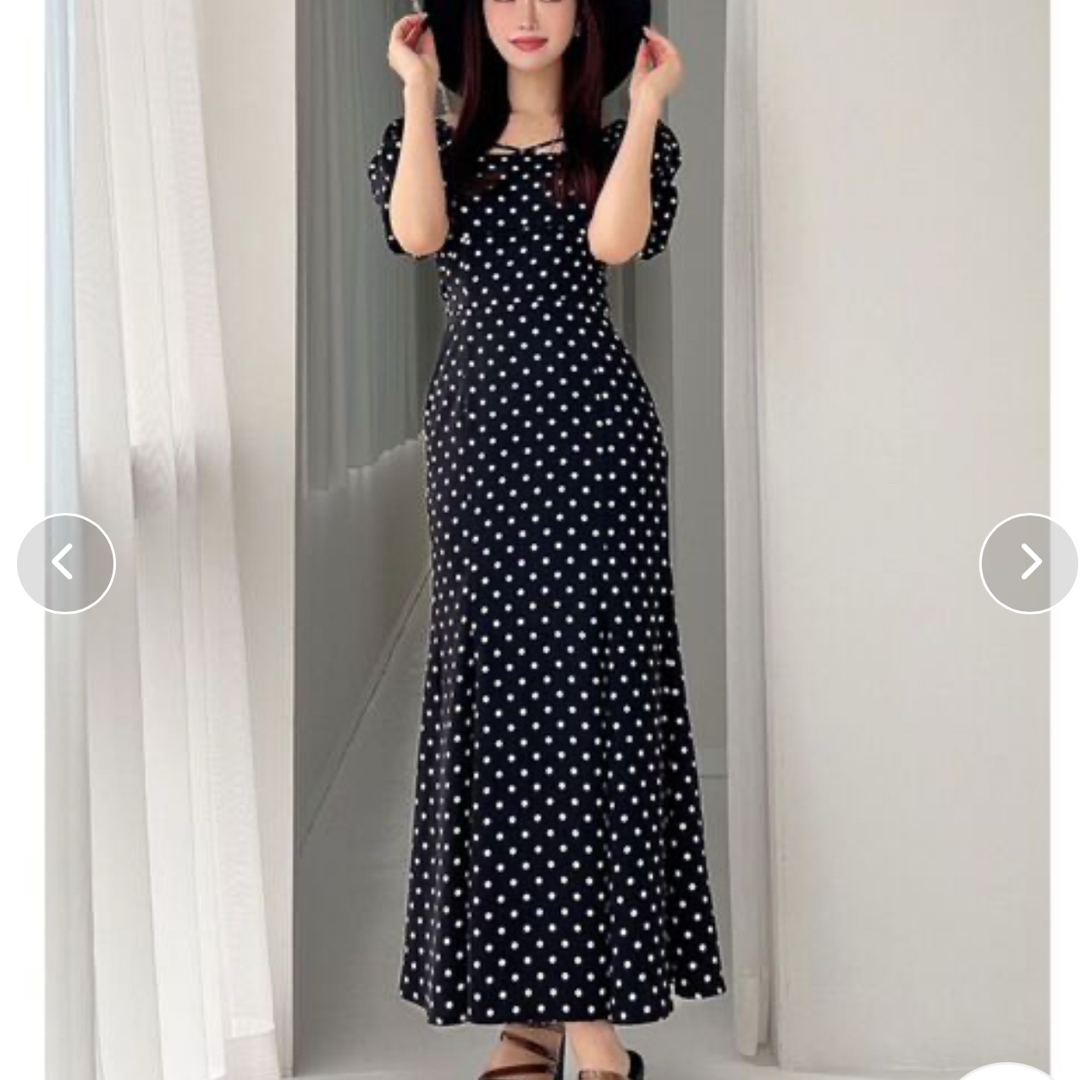The height and width of the screenshot is (1080, 1080).
Task: Go to the previous product photo
Action: pos(66,563)
